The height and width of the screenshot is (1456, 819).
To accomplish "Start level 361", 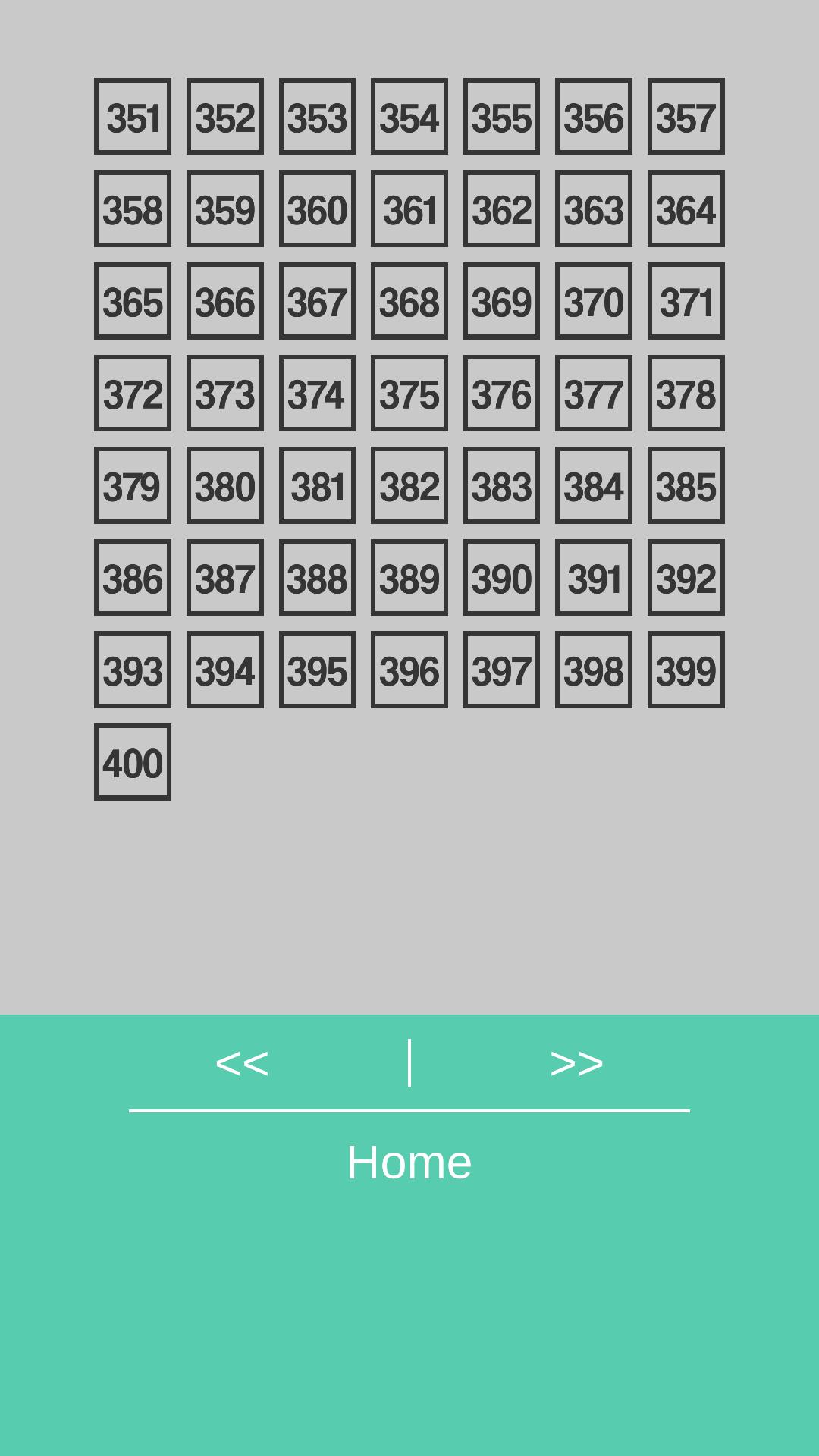I will pyautogui.click(x=409, y=209).
